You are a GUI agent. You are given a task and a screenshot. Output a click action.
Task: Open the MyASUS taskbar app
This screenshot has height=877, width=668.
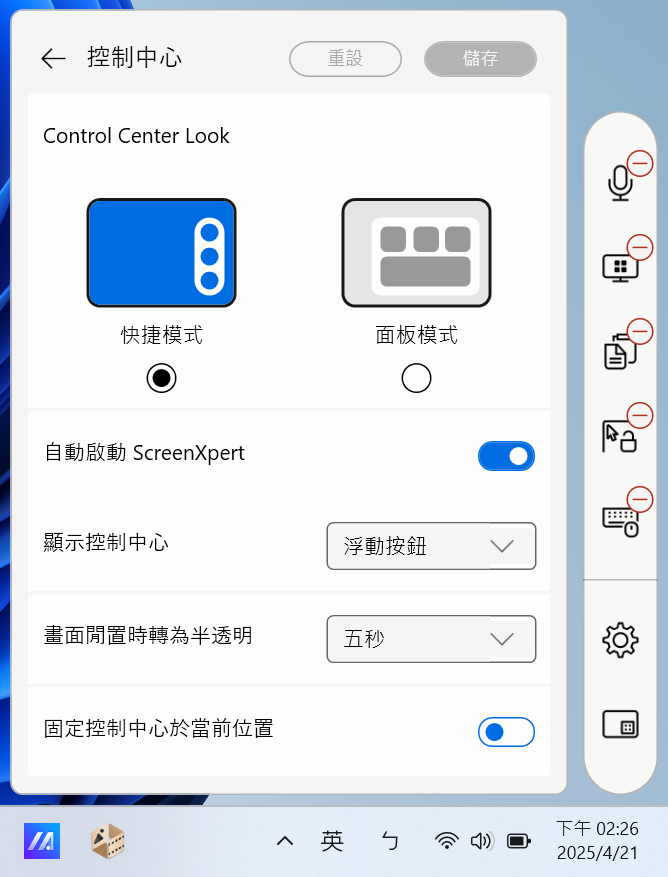[x=42, y=841]
